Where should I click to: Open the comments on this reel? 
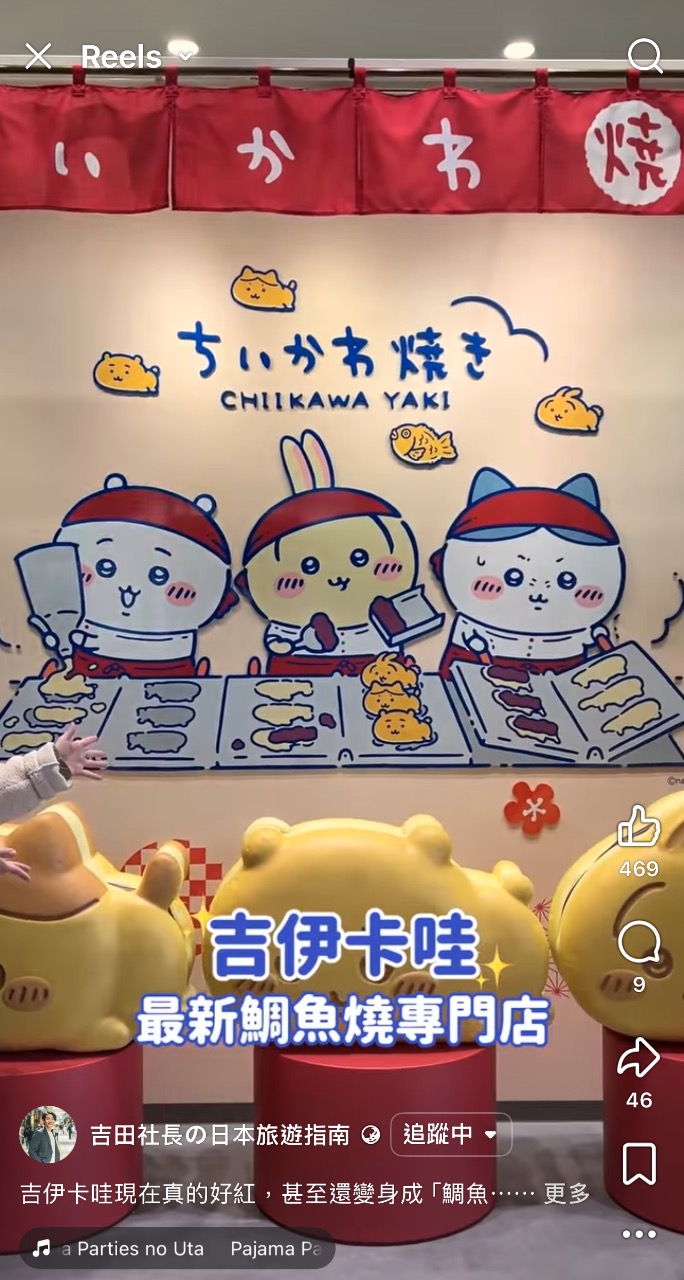(x=638, y=943)
